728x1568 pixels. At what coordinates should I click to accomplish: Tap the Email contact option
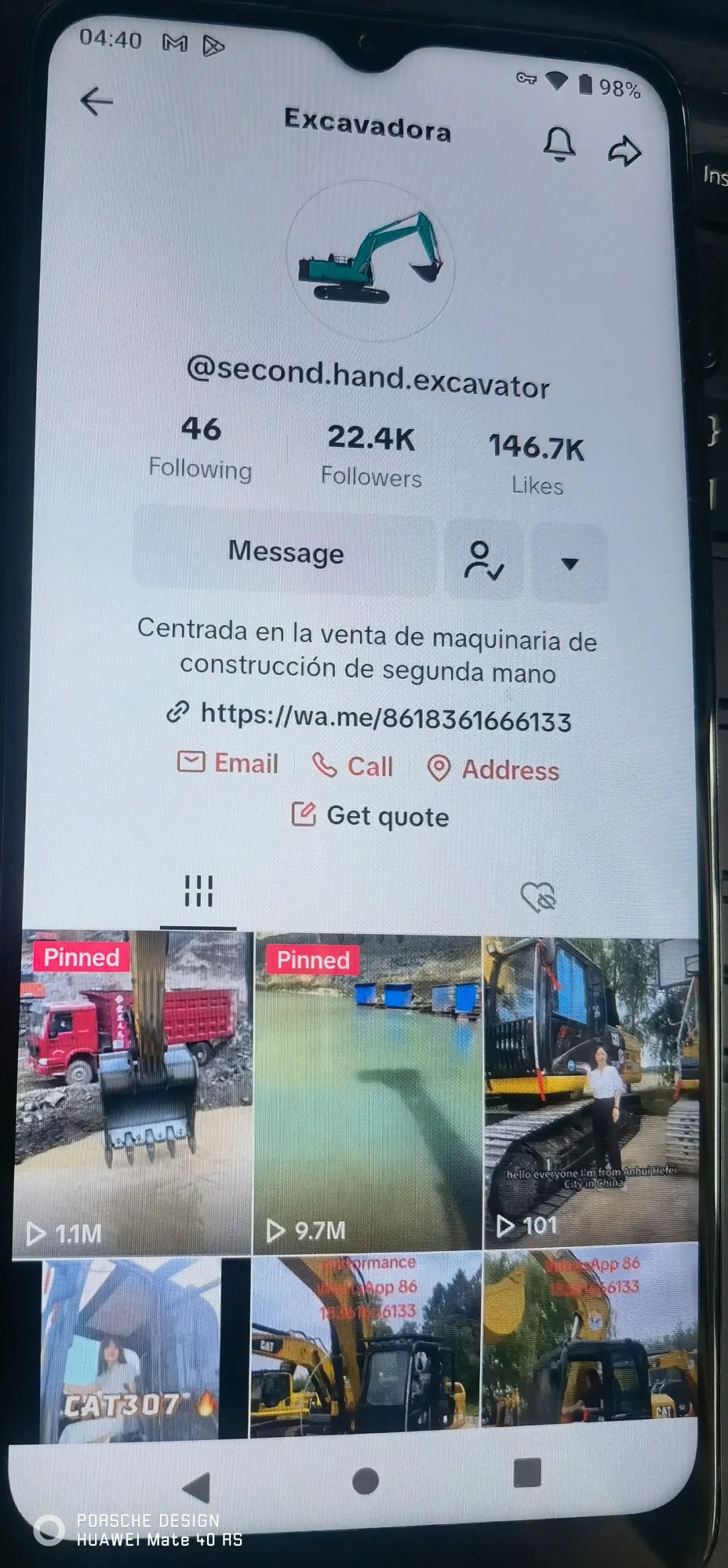tap(228, 763)
